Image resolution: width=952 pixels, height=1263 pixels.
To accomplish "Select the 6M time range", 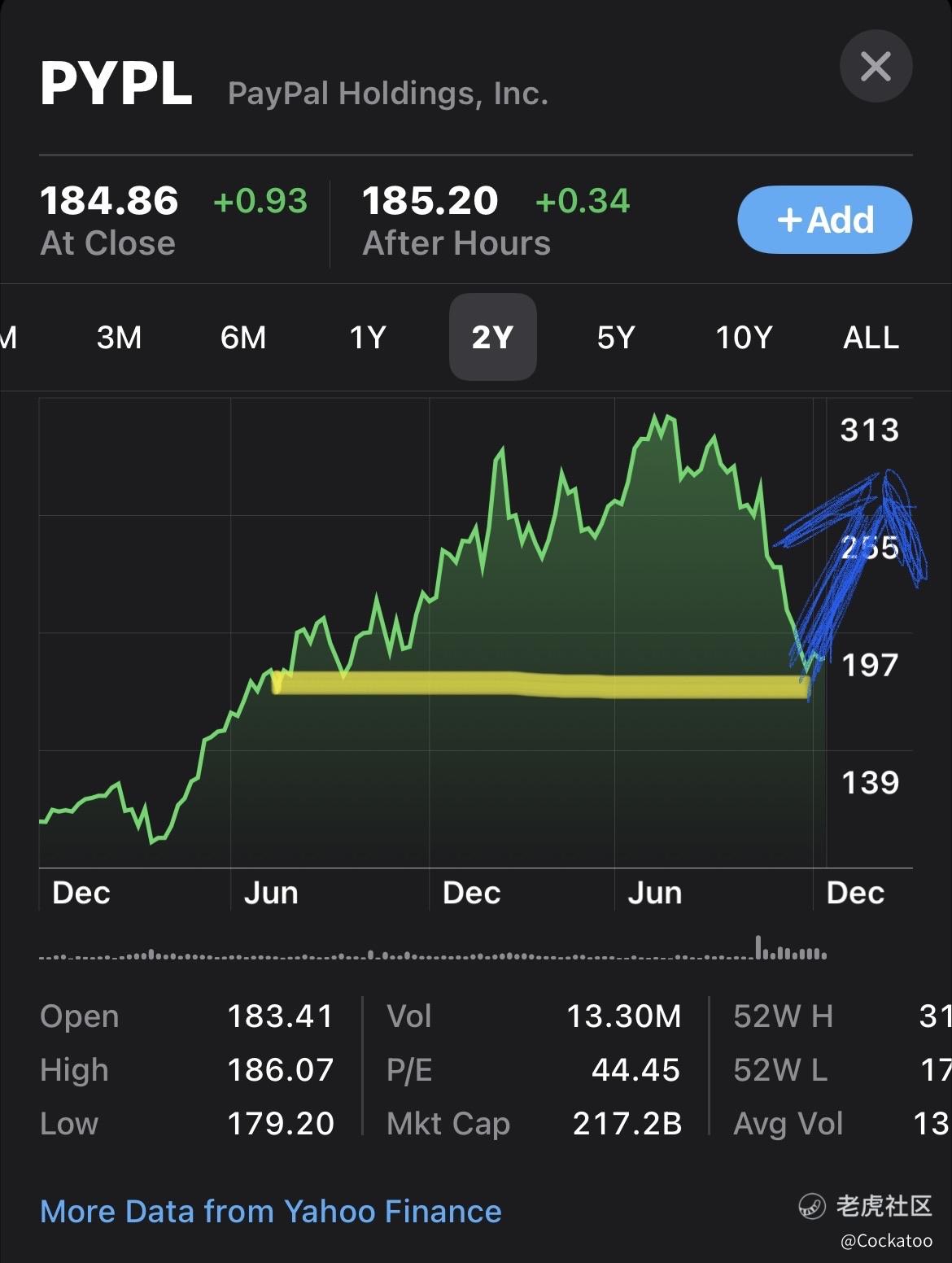I will tap(243, 337).
